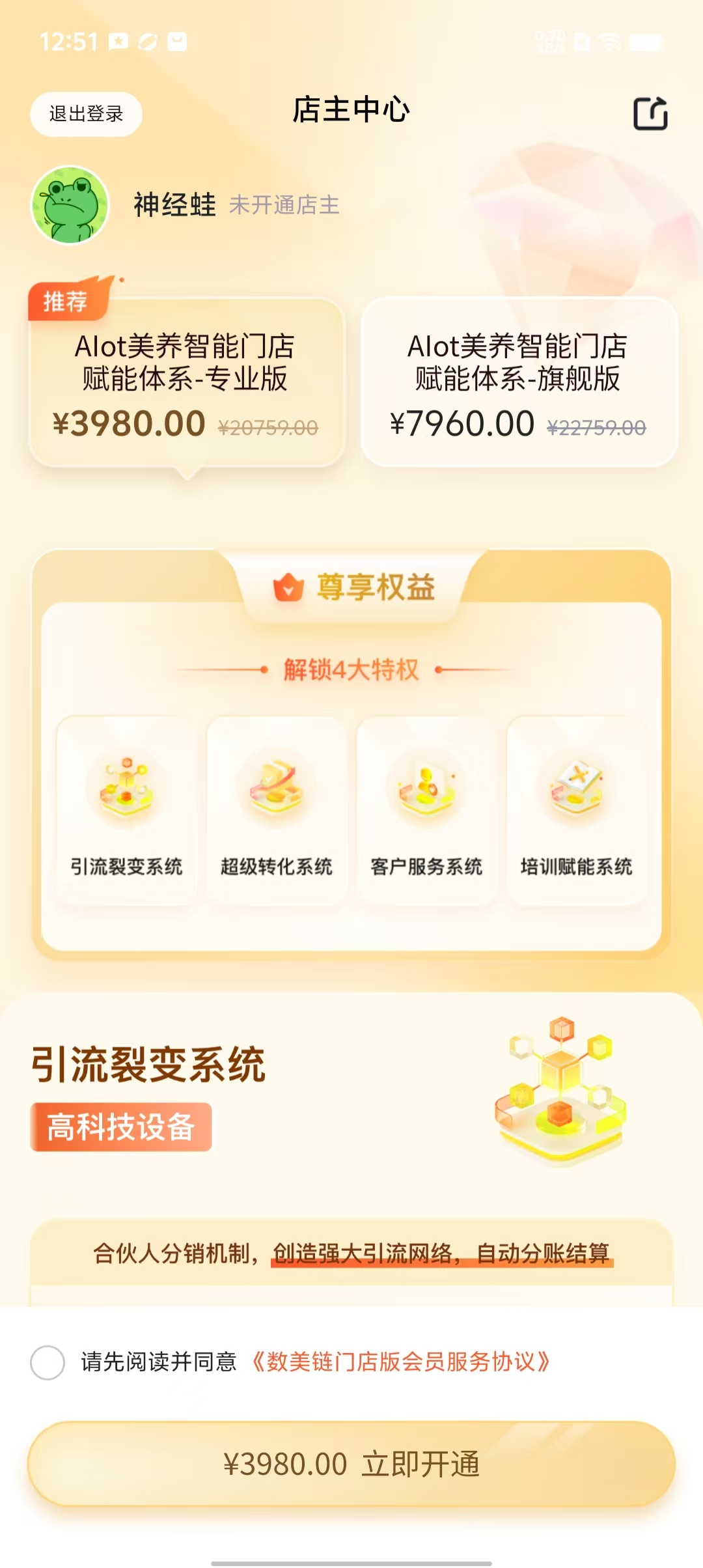Share the page via the top-right icon
703x1568 pixels.
pyautogui.click(x=650, y=114)
